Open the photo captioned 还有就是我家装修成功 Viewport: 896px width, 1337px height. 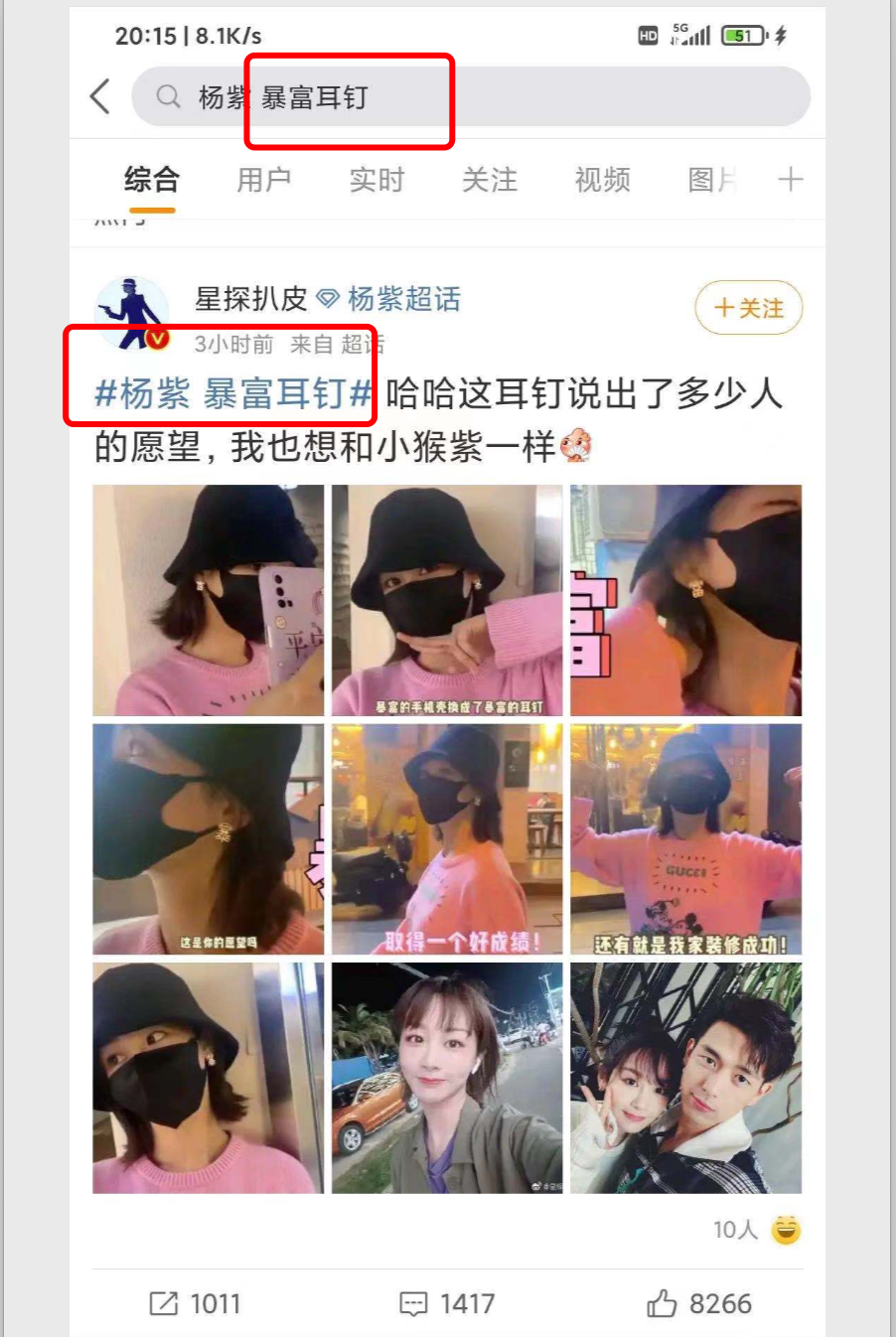(685, 839)
